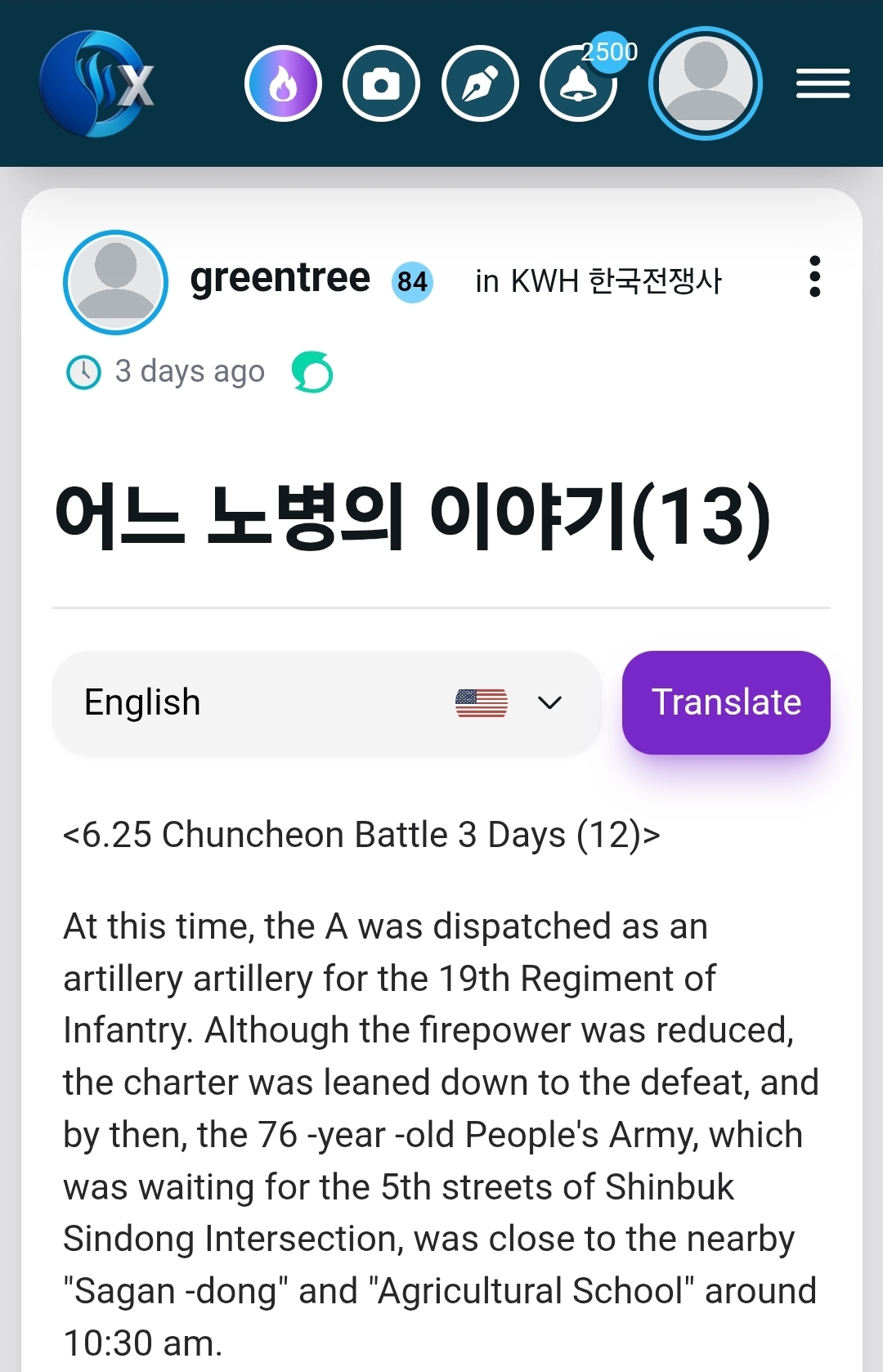Expand the English language dropdown

click(x=327, y=702)
